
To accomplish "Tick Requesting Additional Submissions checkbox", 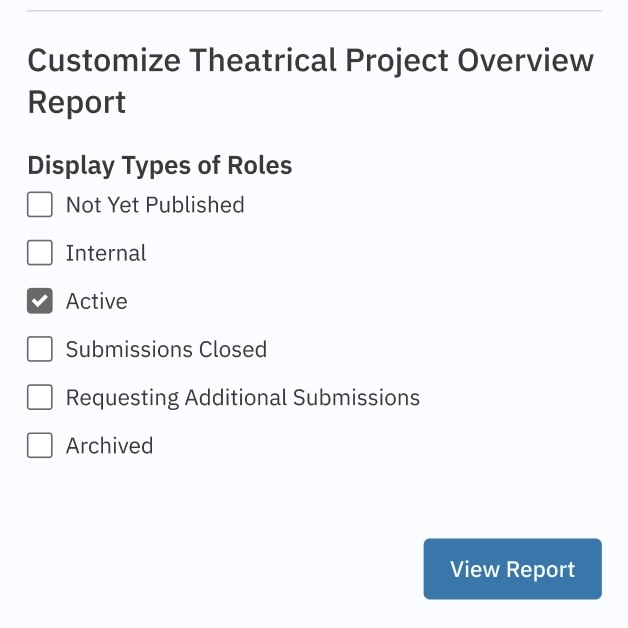I will pyautogui.click(x=40, y=397).
